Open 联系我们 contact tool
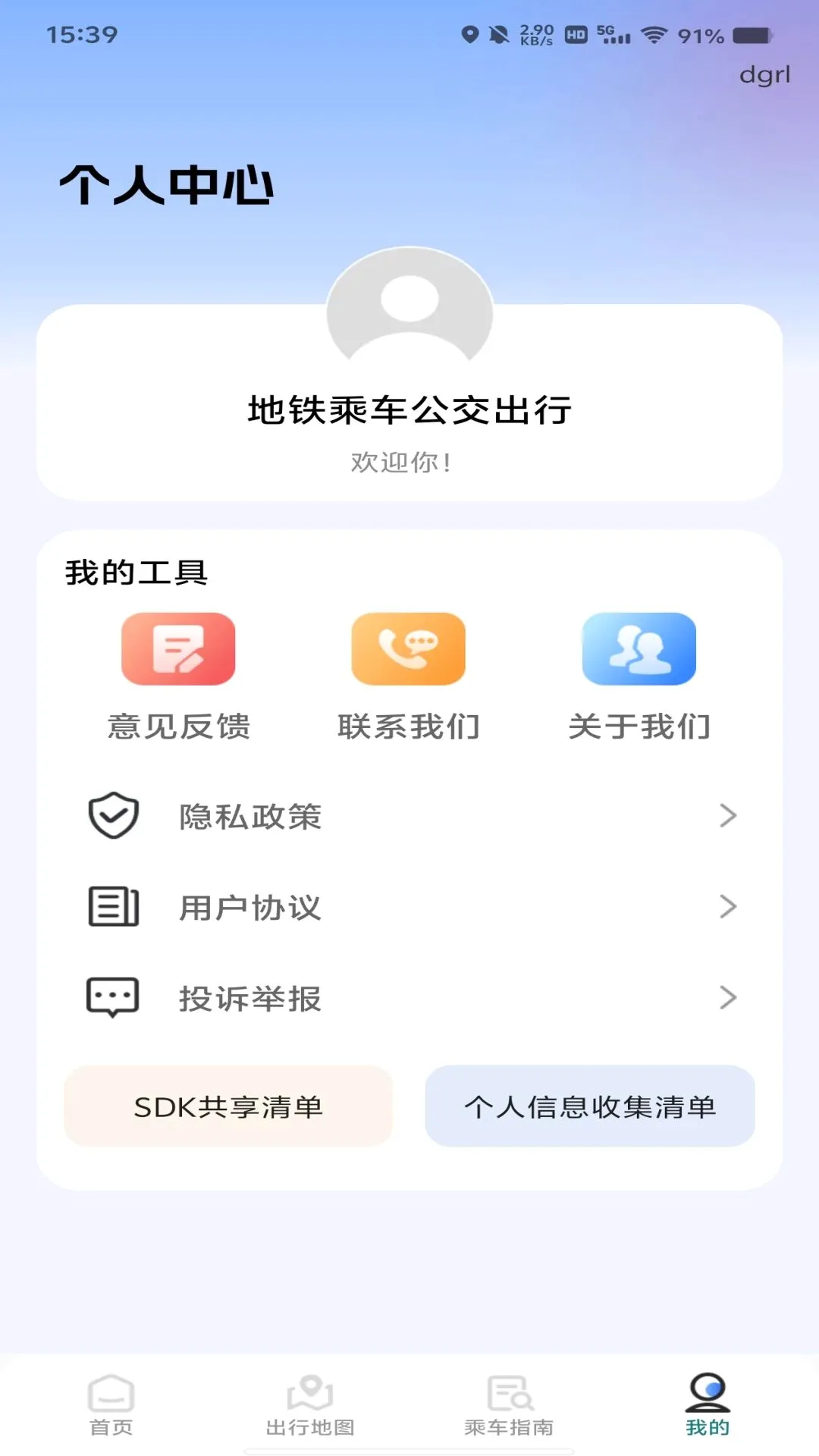 pos(408,676)
